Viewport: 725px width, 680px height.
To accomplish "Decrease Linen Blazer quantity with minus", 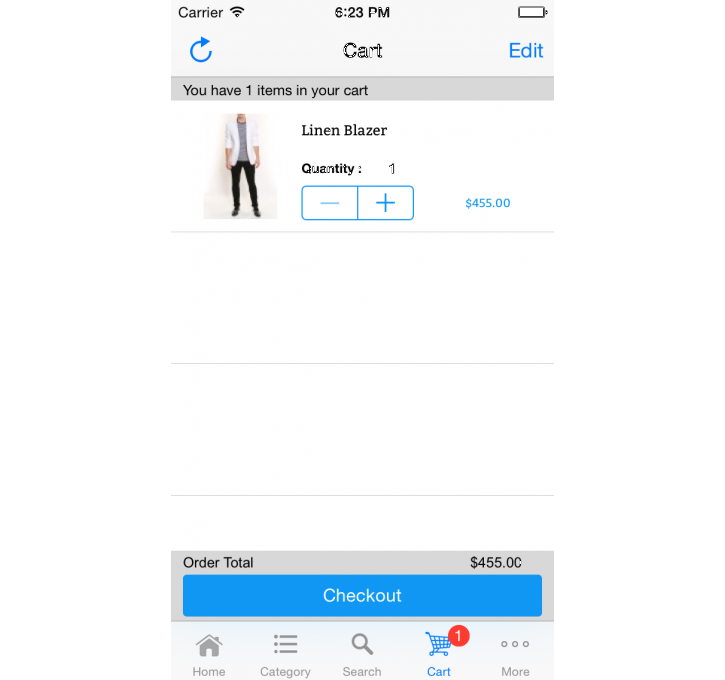I will (330, 203).
